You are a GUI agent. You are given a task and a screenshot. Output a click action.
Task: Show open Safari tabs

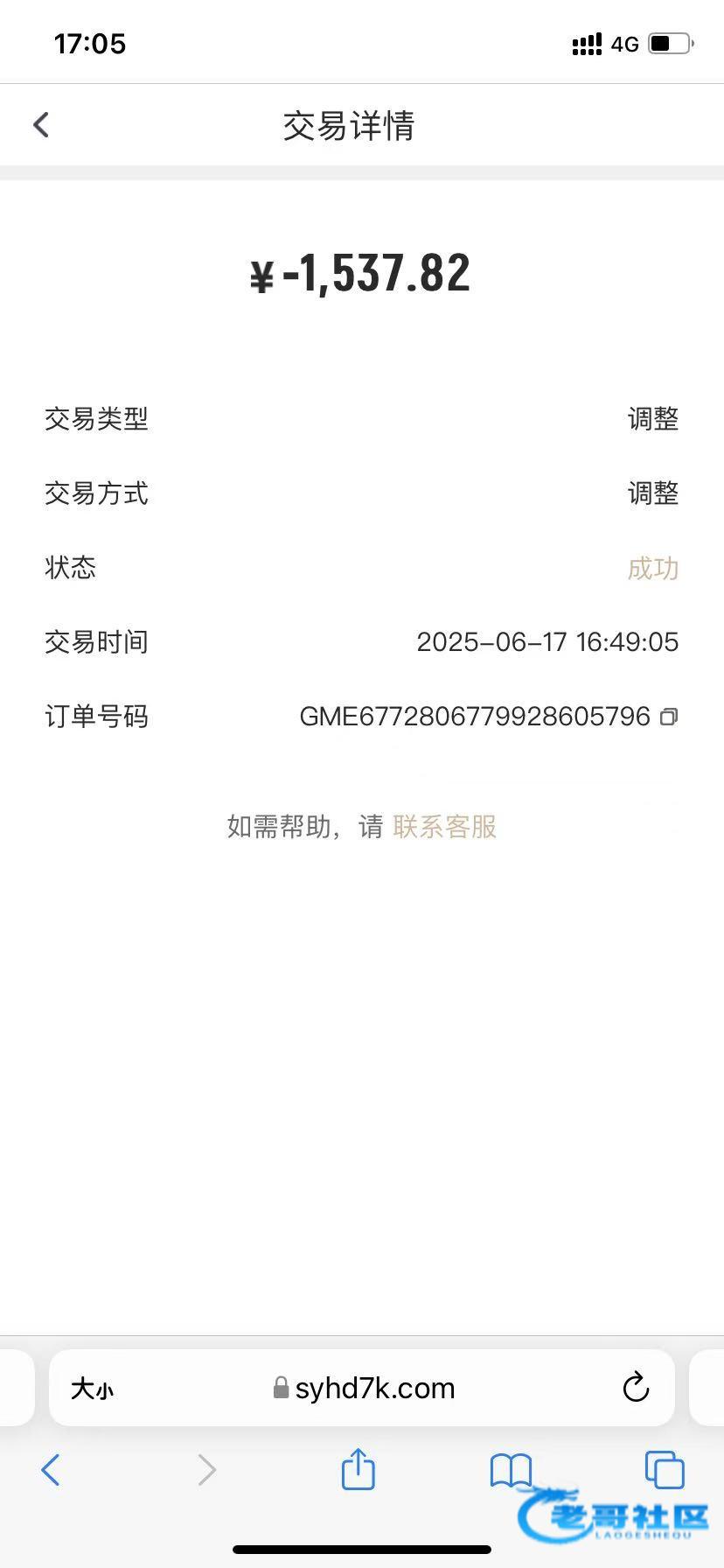665,1469
